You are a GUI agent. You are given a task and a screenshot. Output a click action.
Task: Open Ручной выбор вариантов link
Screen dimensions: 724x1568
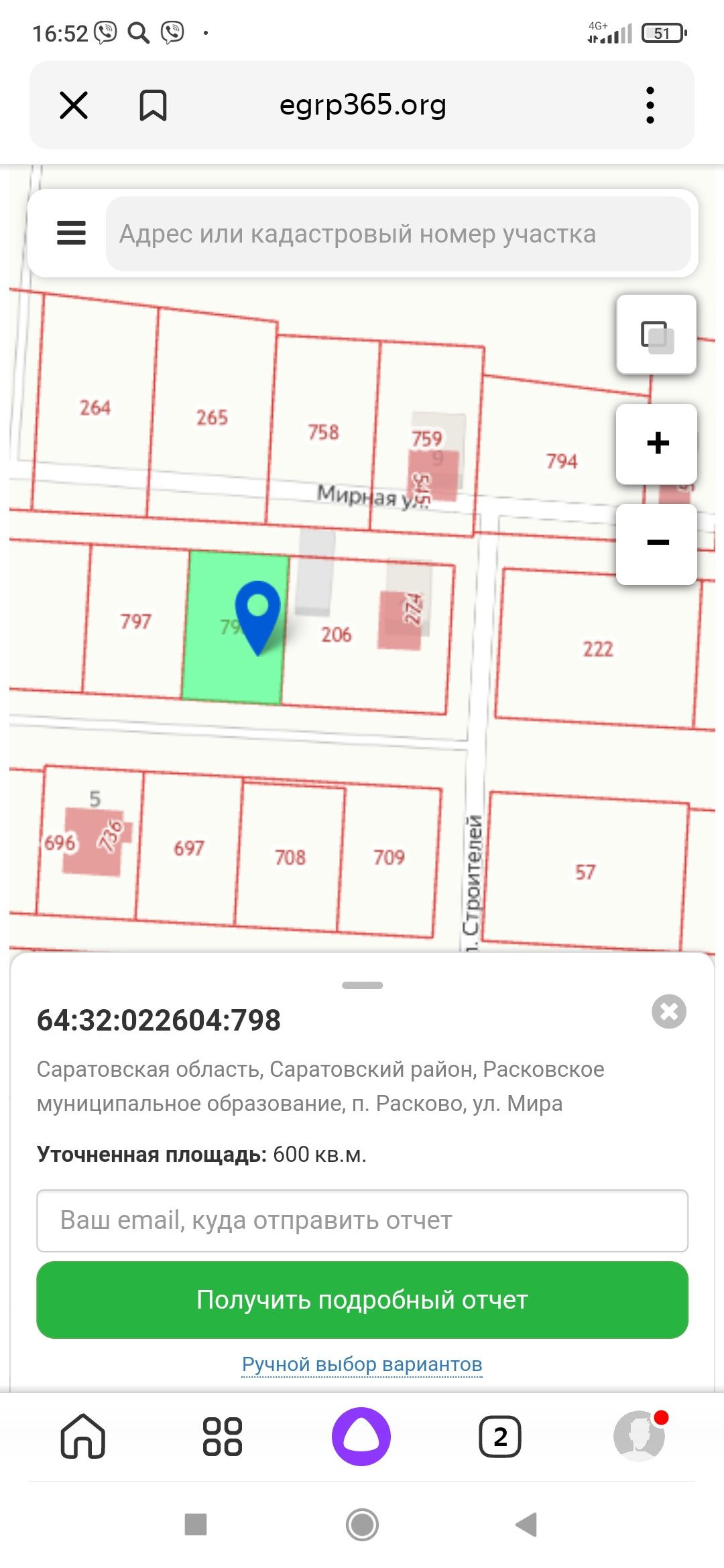pyautogui.click(x=362, y=1364)
